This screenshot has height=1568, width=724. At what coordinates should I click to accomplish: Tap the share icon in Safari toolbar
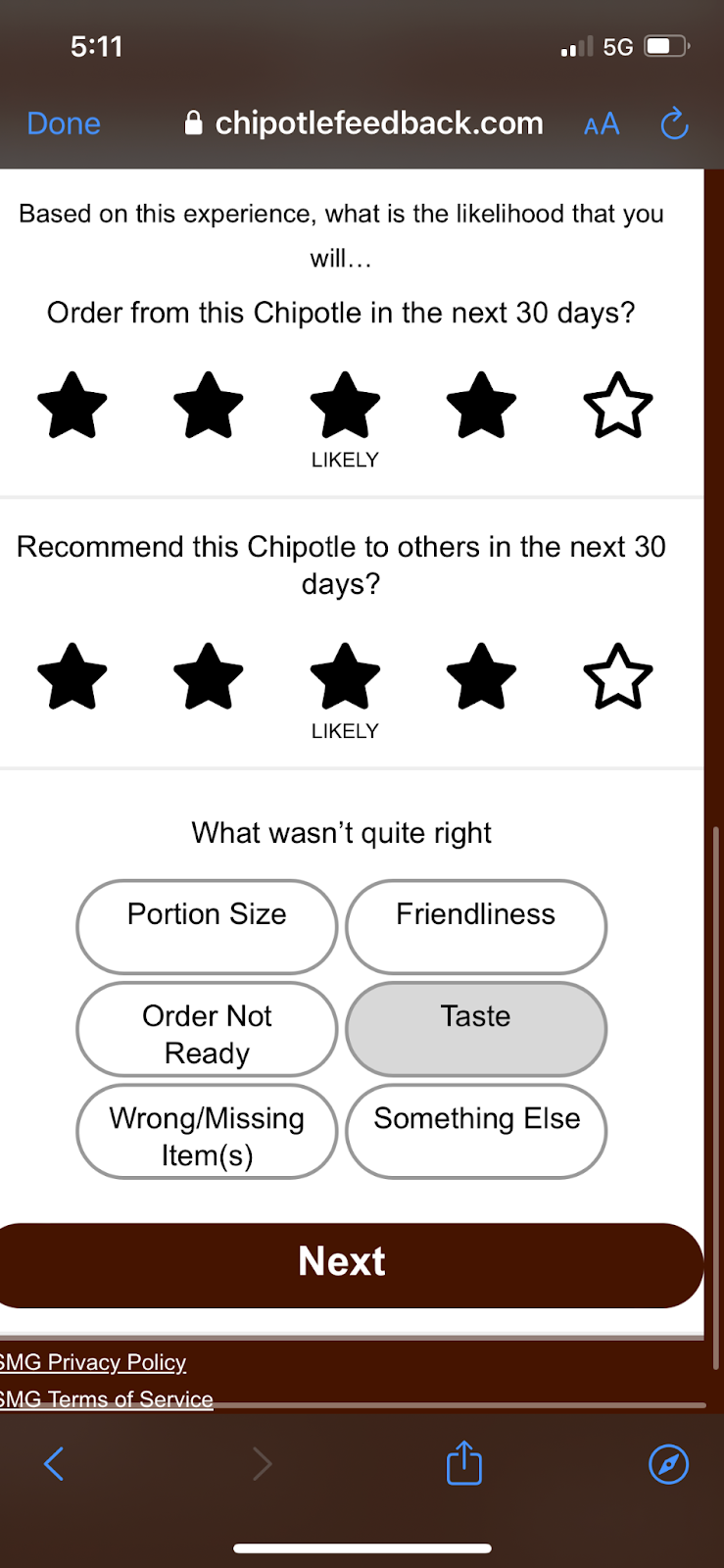tap(463, 1464)
